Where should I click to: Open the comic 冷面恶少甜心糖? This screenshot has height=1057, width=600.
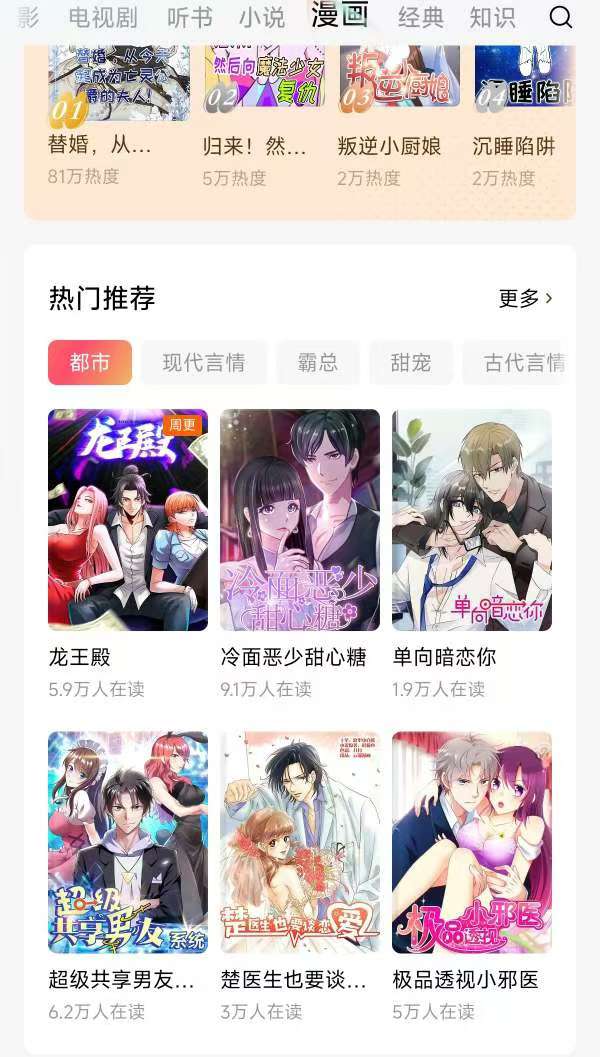click(300, 520)
